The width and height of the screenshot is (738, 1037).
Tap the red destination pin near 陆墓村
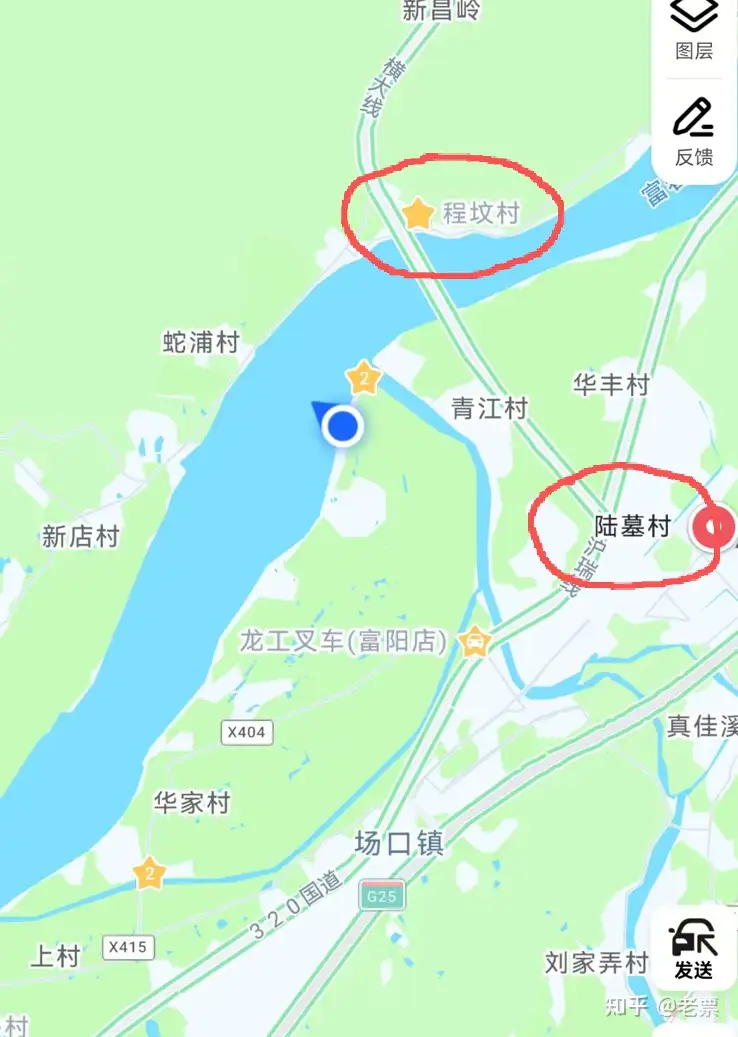[x=716, y=527]
